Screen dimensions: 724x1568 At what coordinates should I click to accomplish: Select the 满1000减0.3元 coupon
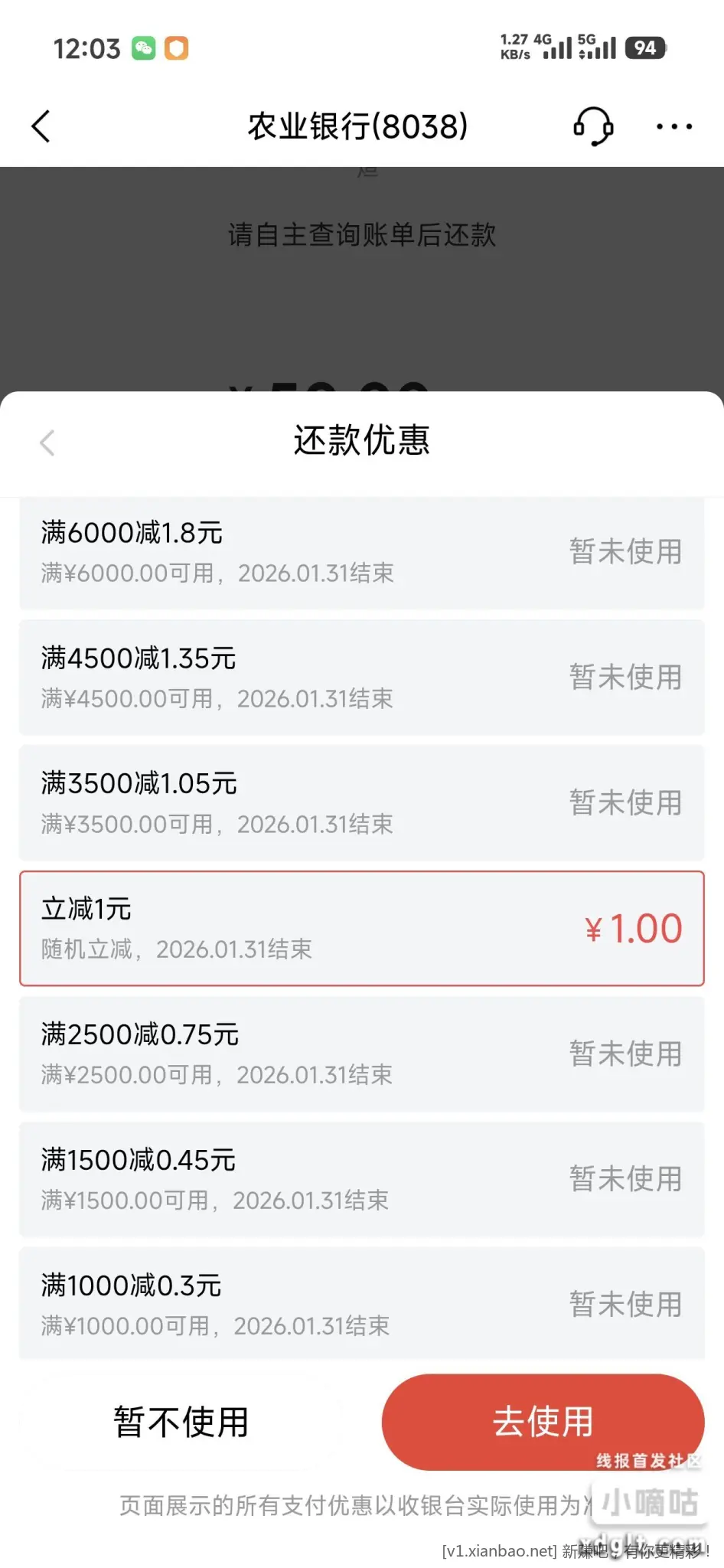coord(361,1304)
